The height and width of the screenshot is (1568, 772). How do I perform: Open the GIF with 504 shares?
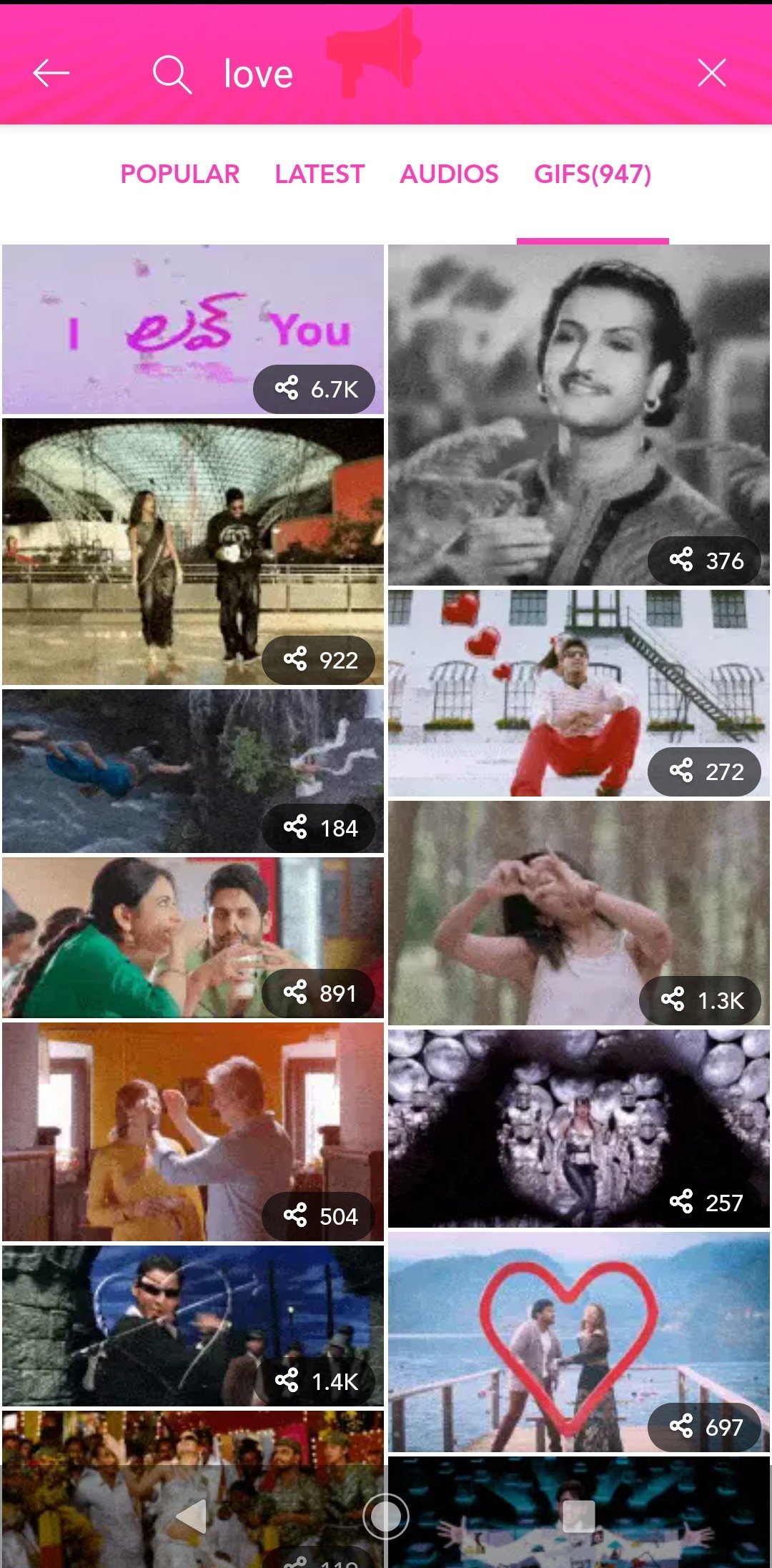click(192, 1131)
